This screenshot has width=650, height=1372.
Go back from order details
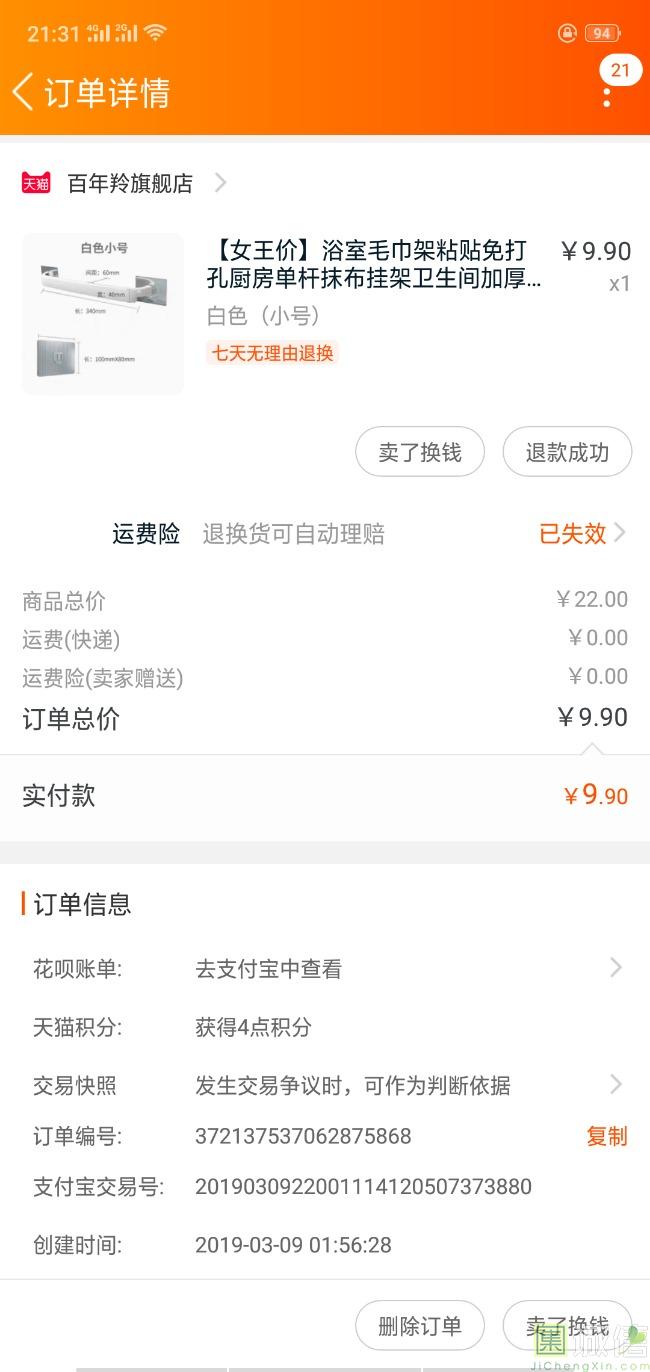click(24, 92)
